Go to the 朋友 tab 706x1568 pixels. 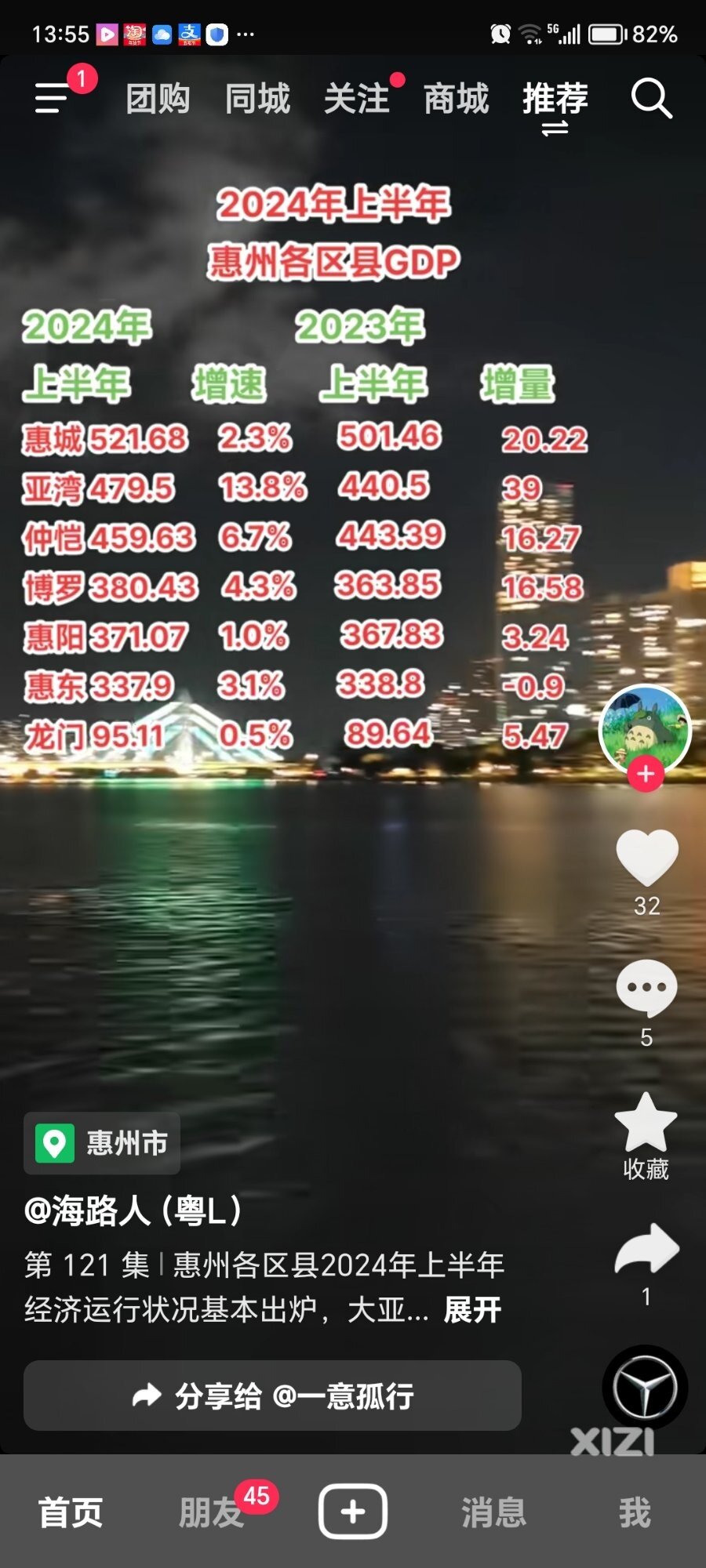pyautogui.click(x=210, y=1512)
